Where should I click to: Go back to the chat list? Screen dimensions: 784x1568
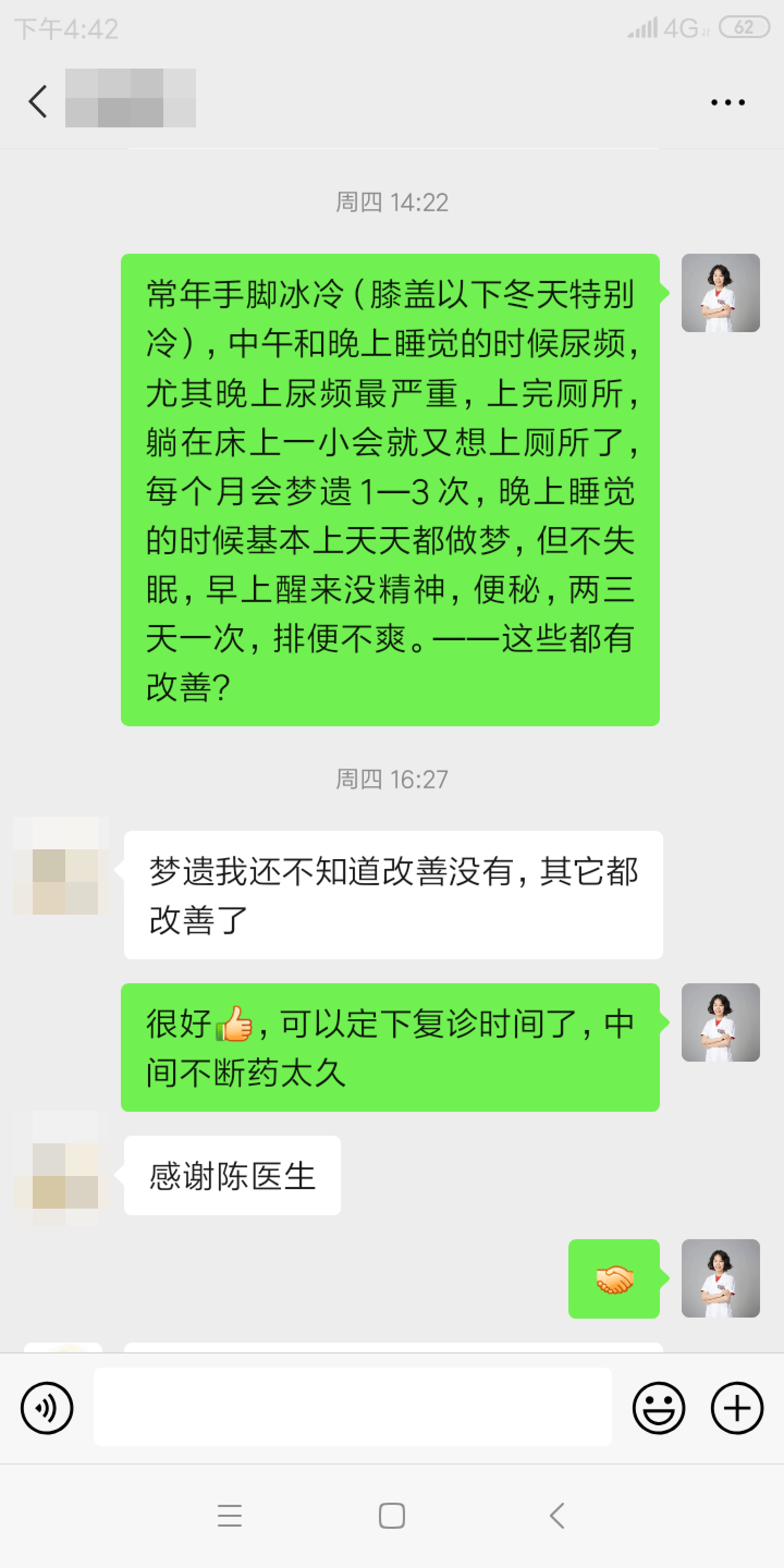coord(38,101)
